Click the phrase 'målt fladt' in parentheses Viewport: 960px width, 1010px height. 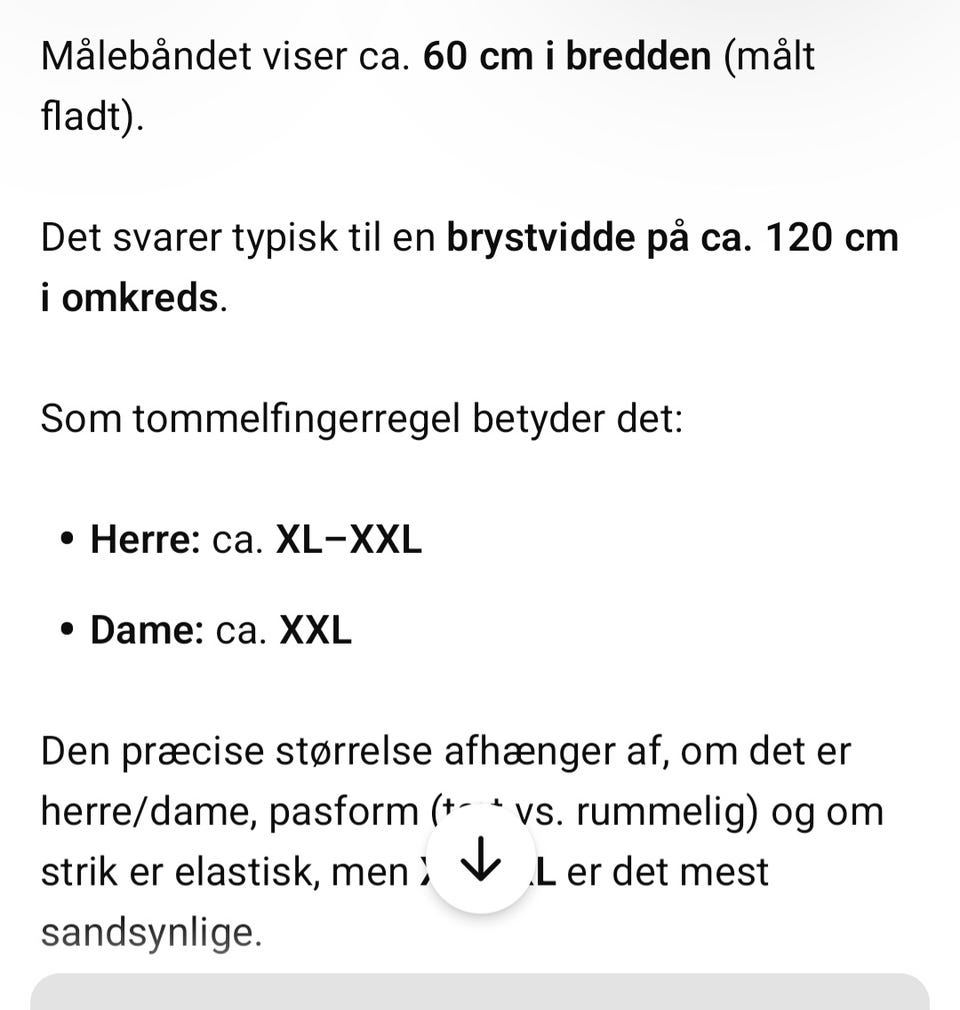click(775, 56)
